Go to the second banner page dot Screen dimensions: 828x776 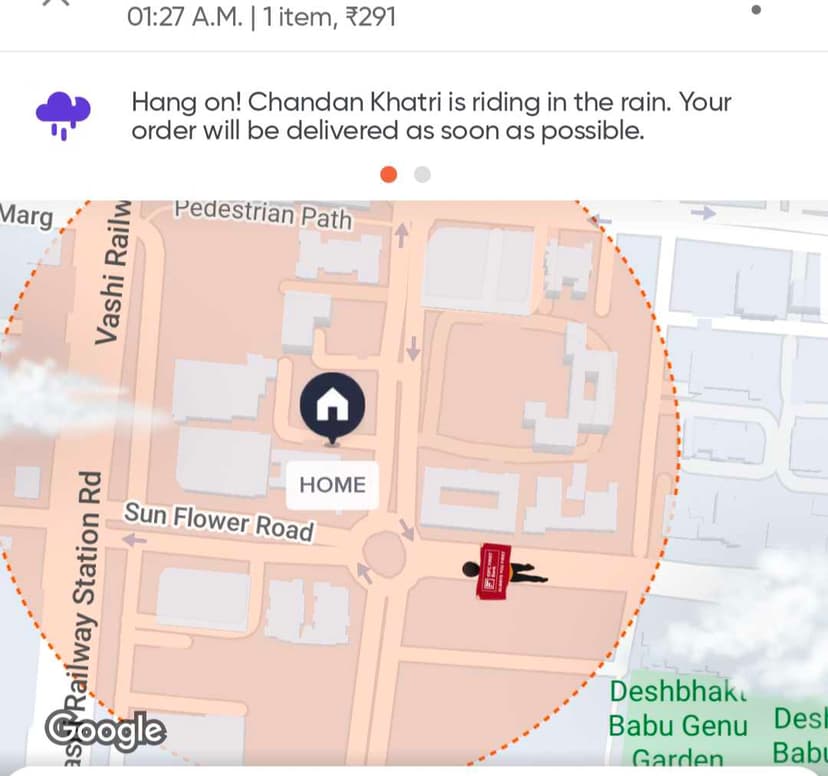coord(422,175)
